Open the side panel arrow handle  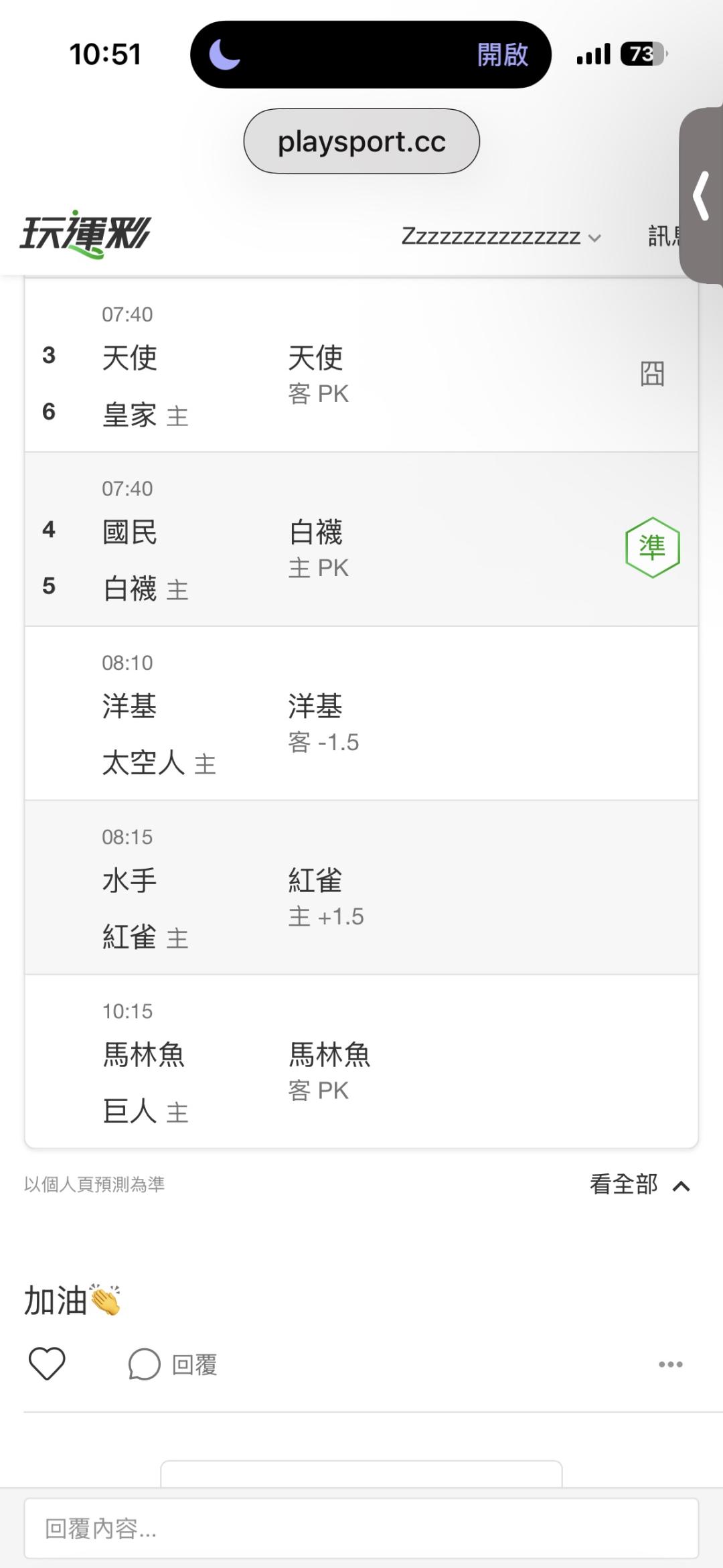(701, 196)
